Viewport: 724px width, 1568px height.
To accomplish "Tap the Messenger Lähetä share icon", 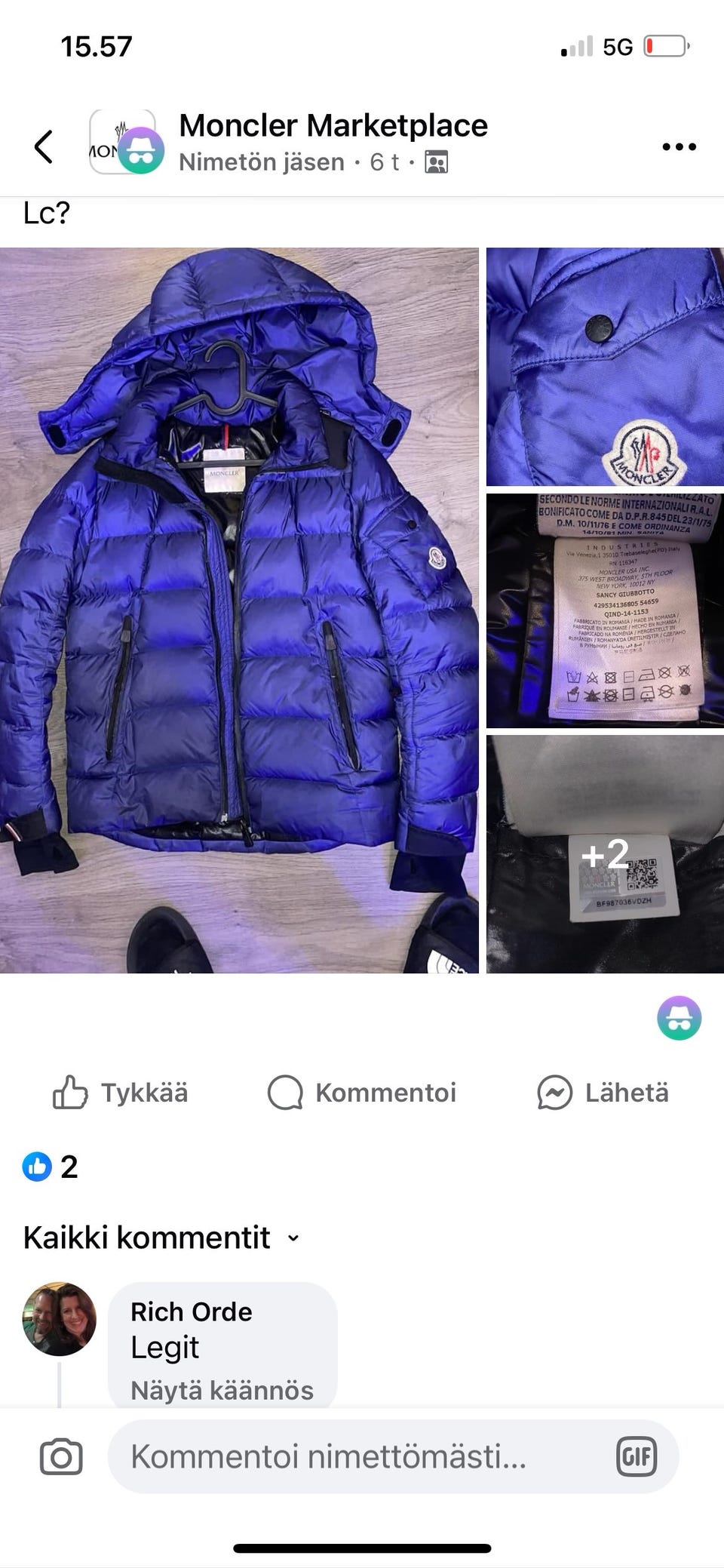I will pyautogui.click(x=556, y=1092).
